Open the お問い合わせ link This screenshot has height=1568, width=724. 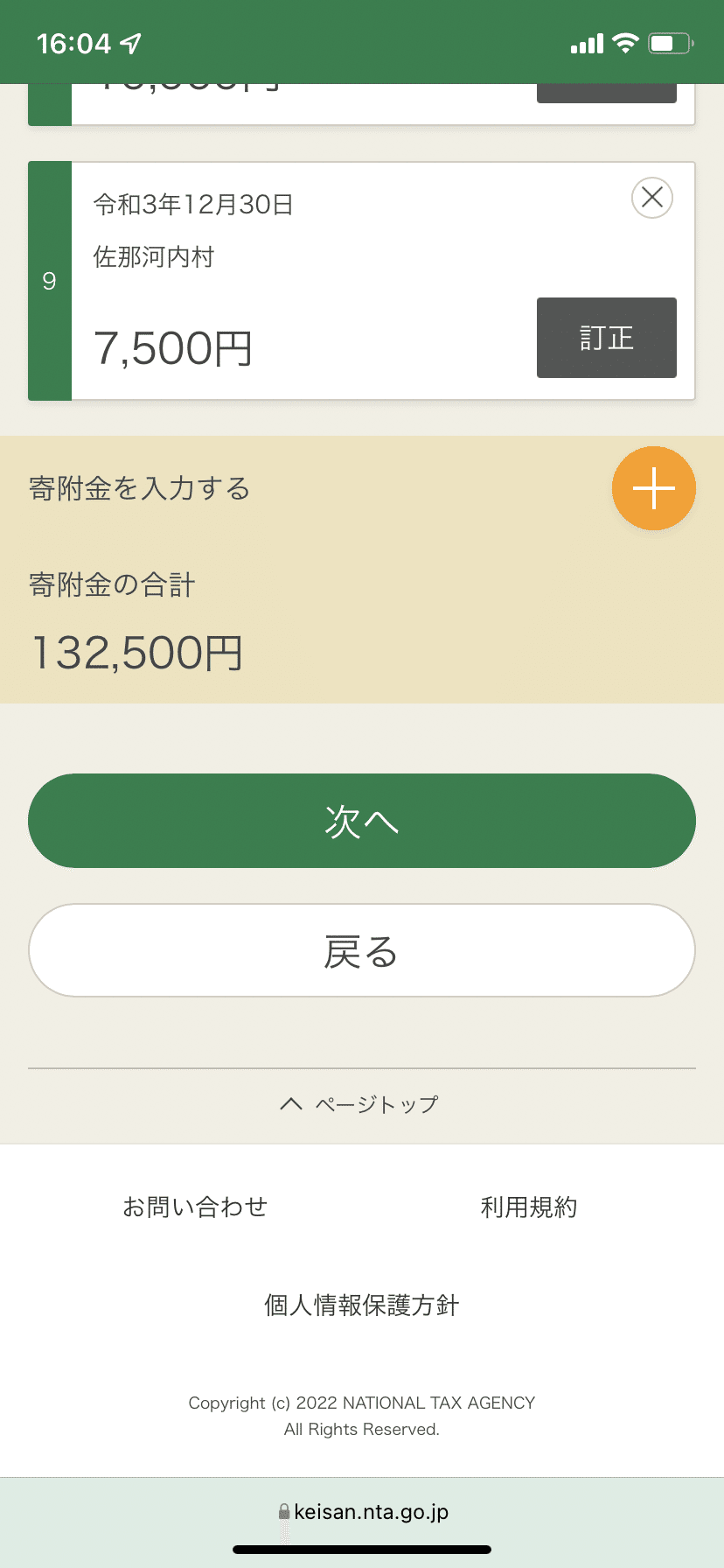pos(195,1207)
